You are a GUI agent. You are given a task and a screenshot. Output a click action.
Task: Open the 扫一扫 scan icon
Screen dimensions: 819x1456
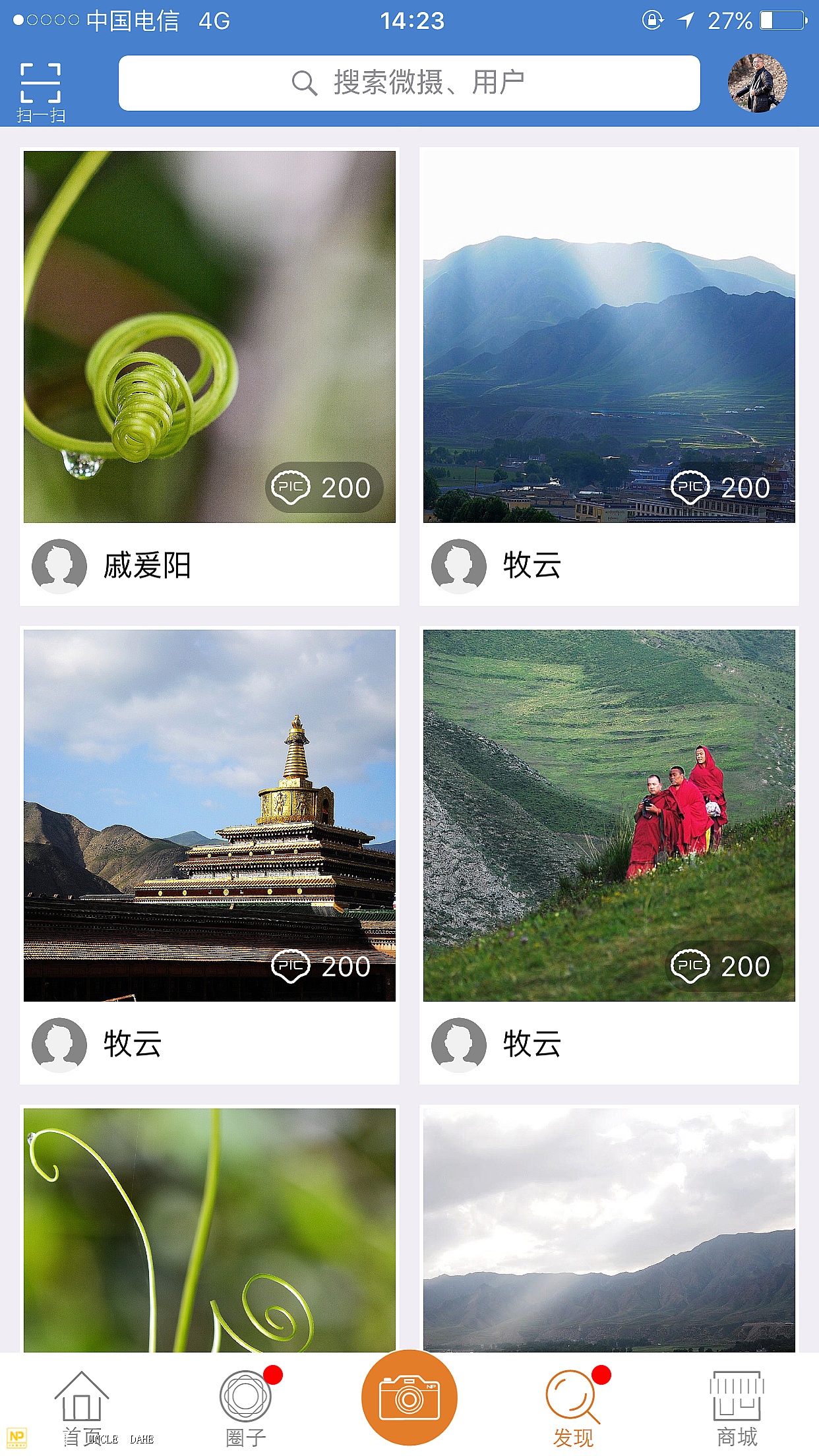41,92
